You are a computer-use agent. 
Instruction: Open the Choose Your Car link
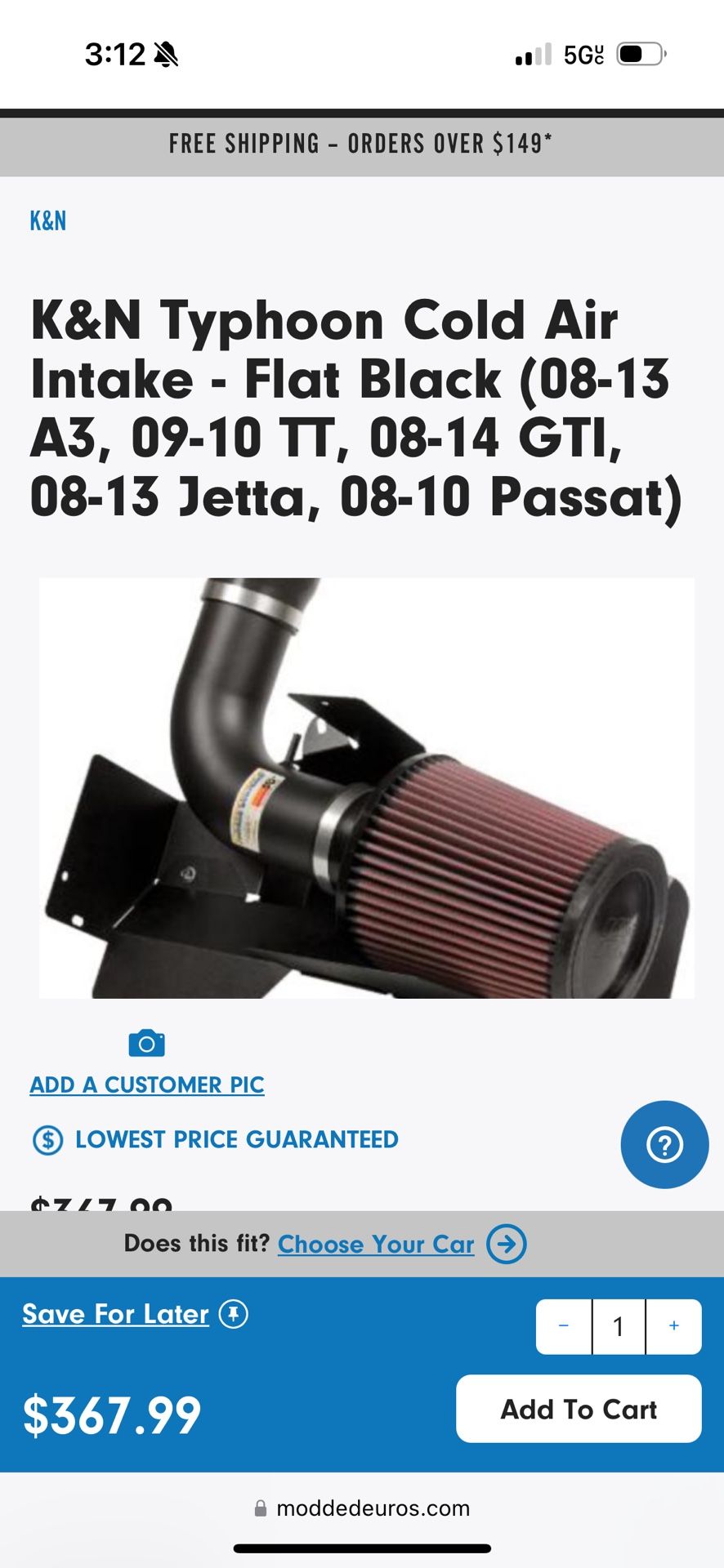[377, 1244]
